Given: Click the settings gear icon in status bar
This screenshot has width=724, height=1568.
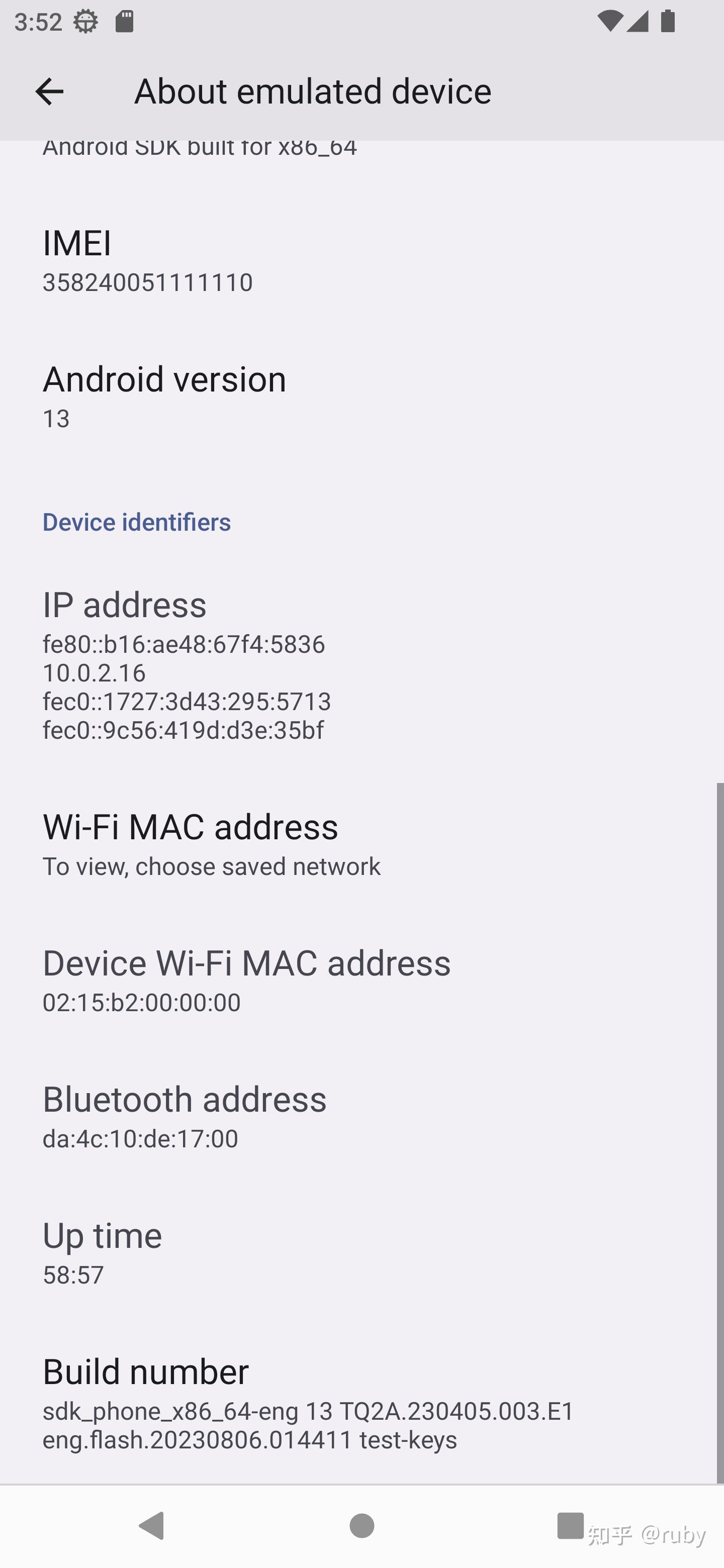Looking at the screenshot, I should point(85,21).
